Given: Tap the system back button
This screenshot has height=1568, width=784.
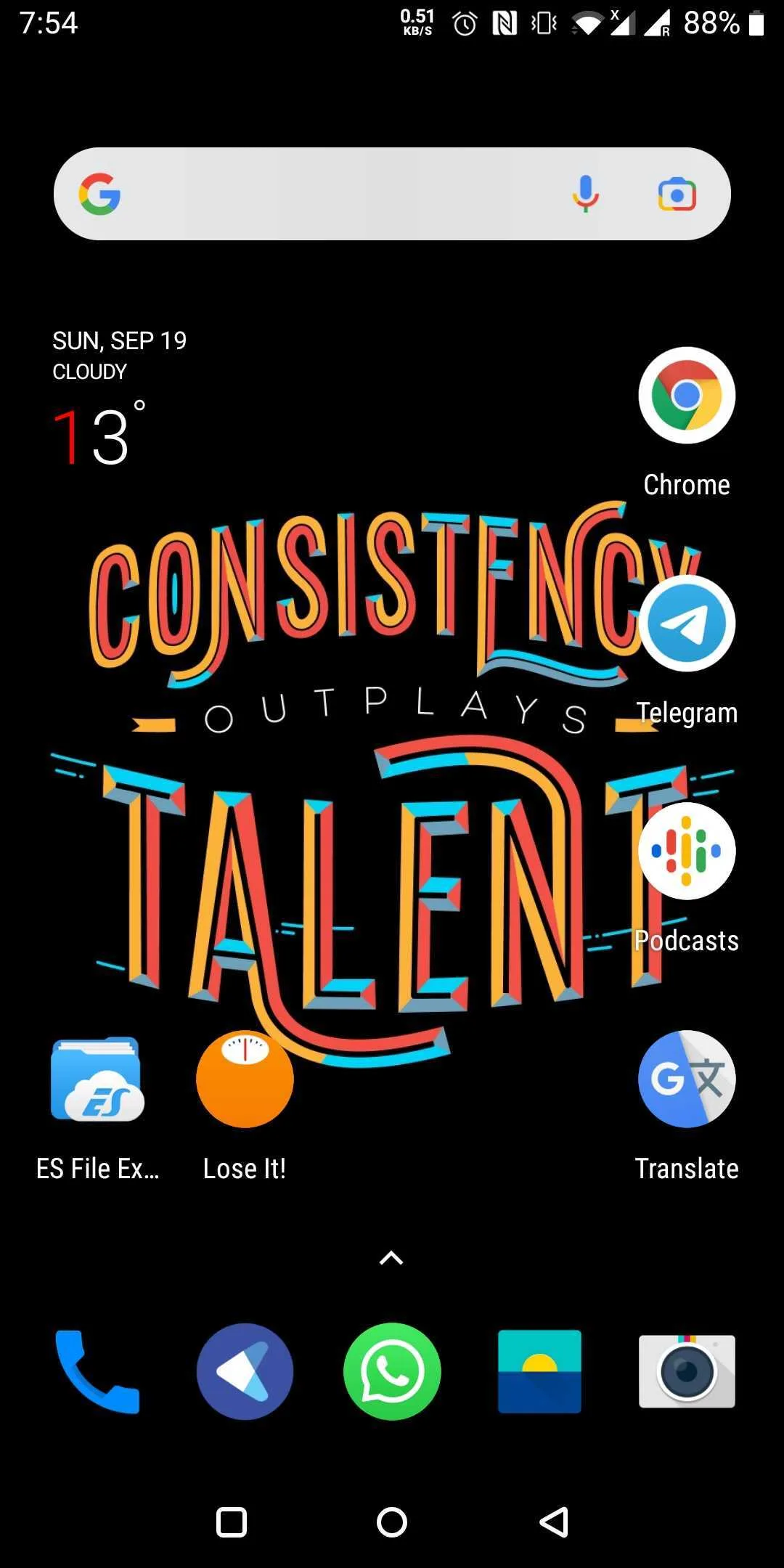Looking at the screenshot, I should [554, 1522].
